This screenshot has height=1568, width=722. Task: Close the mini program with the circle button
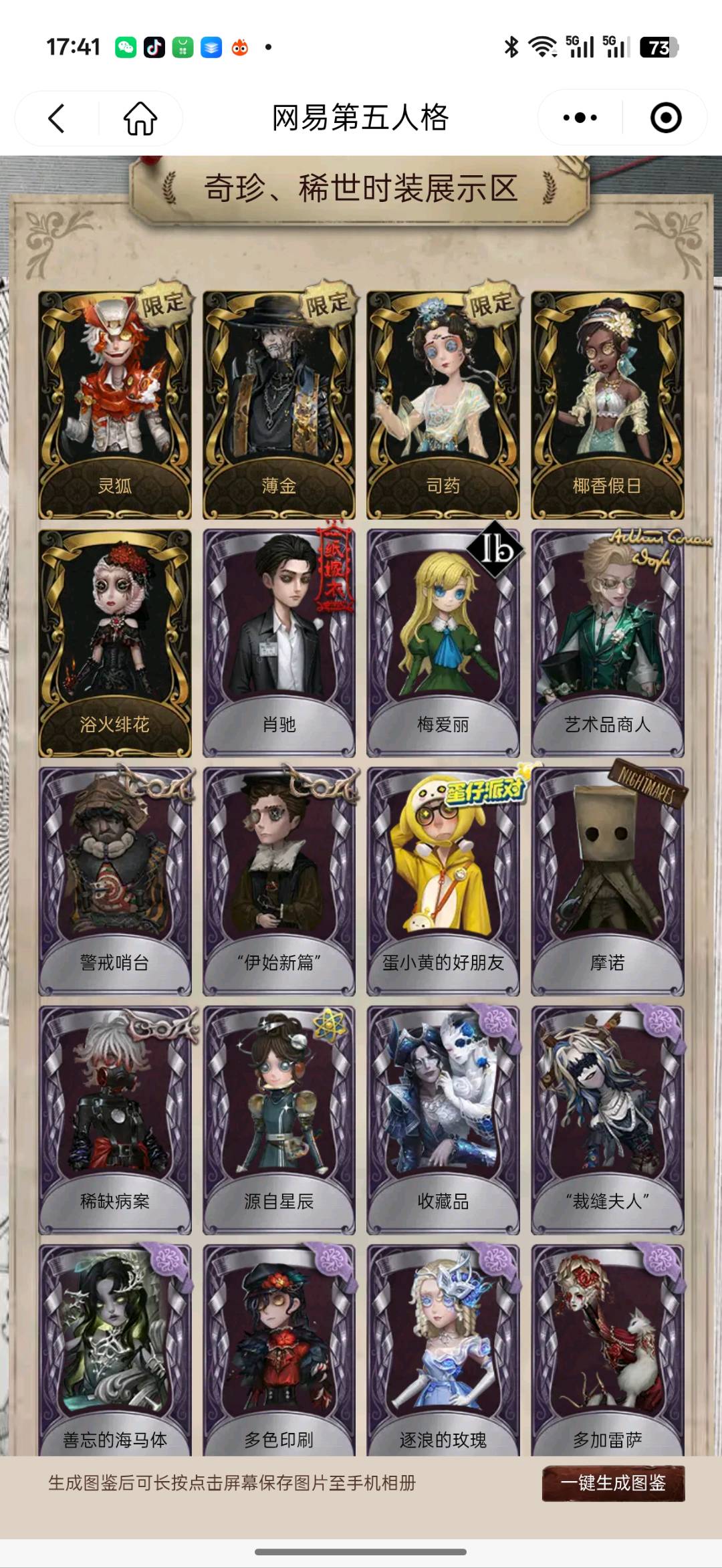click(x=666, y=118)
